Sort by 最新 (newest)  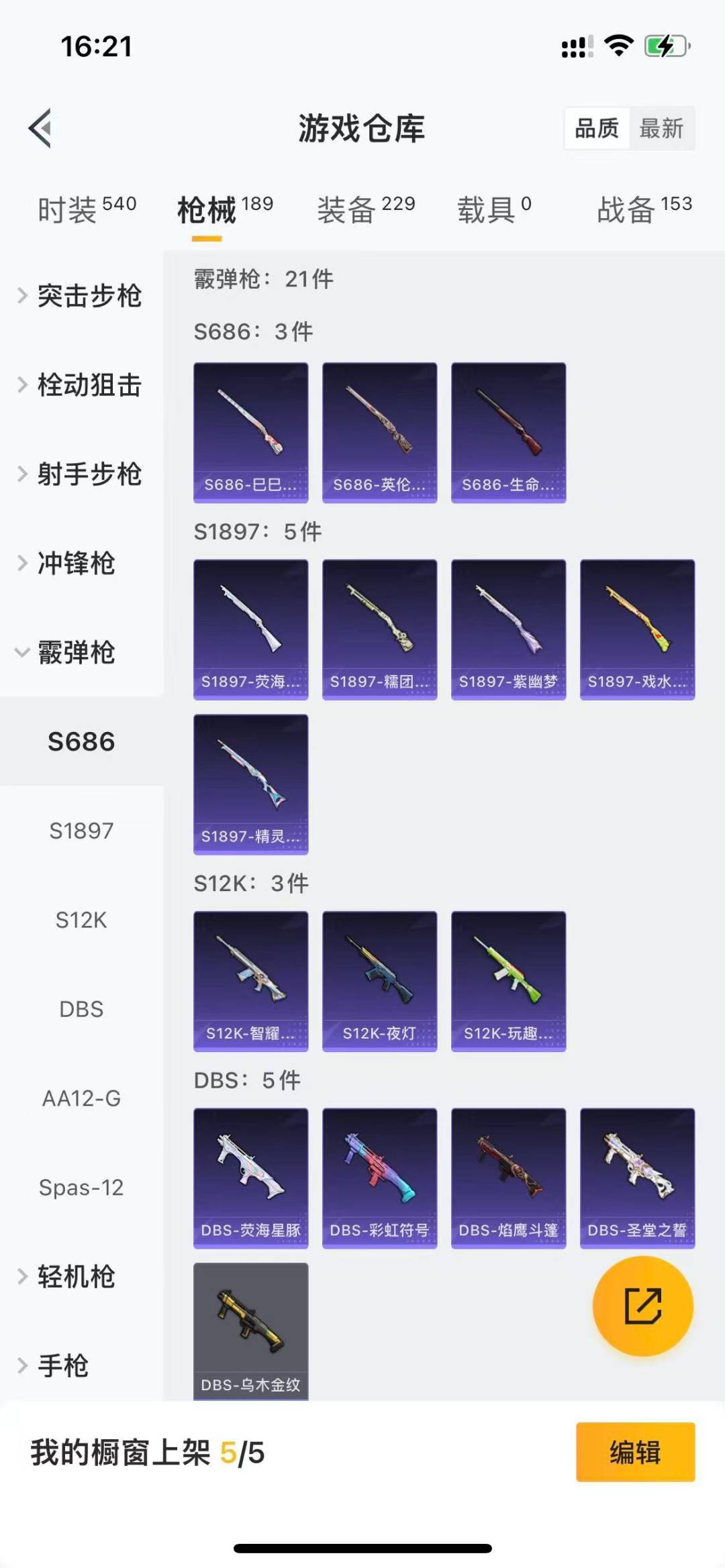coord(661,127)
